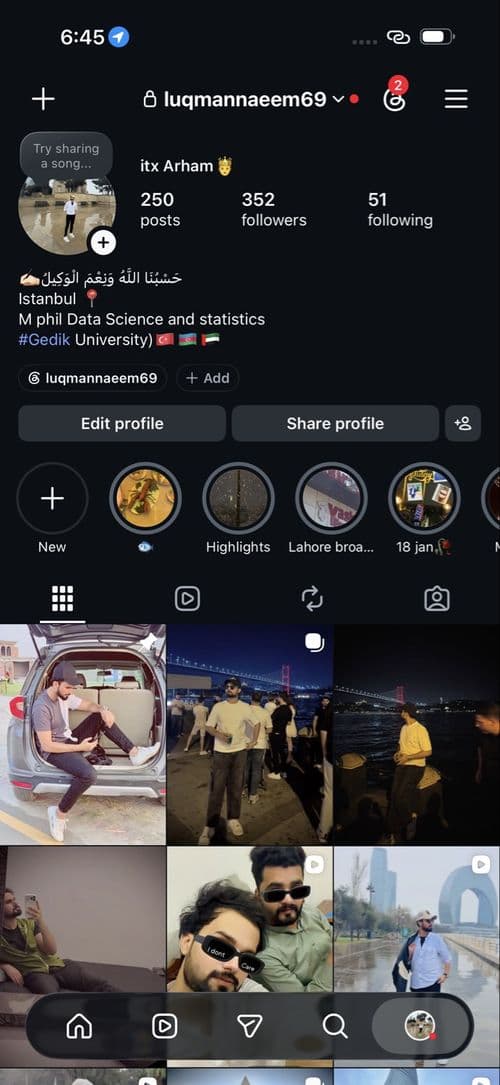This screenshot has width=500, height=1085.
Task: Switch to the reposts tab
Action: pyautogui.click(x=313, y=599)
